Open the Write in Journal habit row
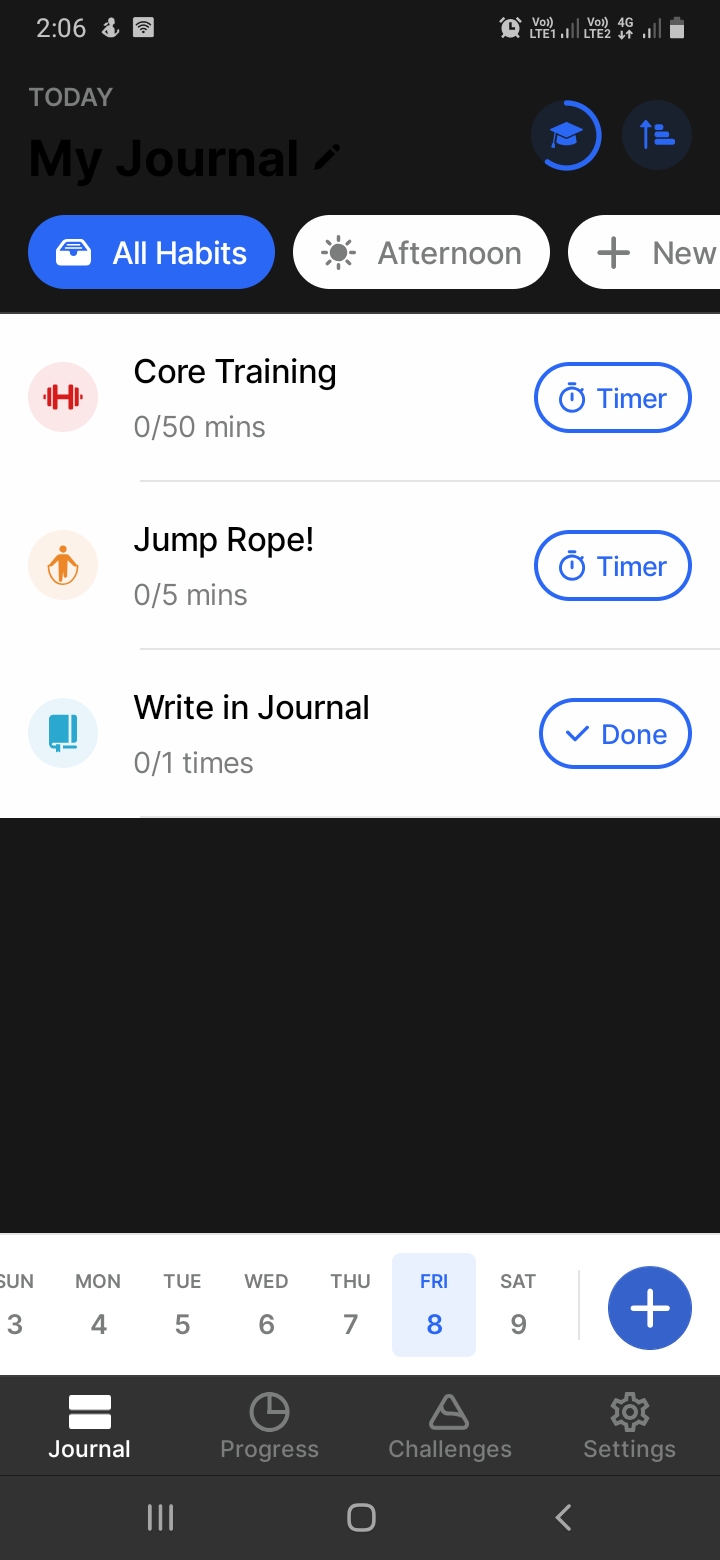Screen dimensions: 720x1560 (x=360, y=734)
